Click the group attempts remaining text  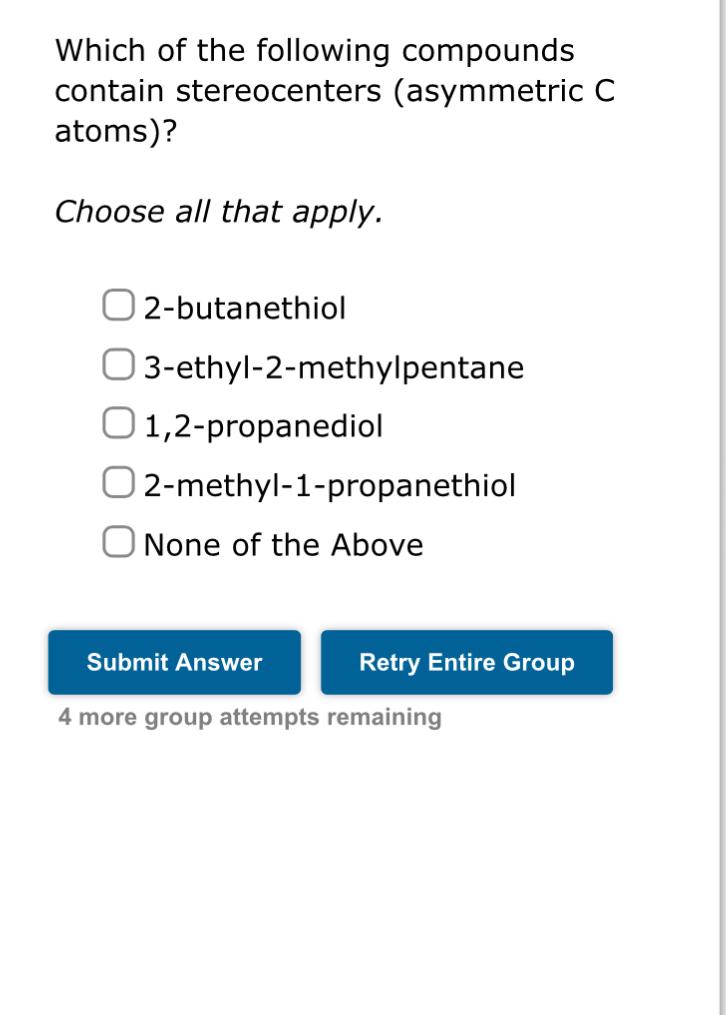(248, 717)
